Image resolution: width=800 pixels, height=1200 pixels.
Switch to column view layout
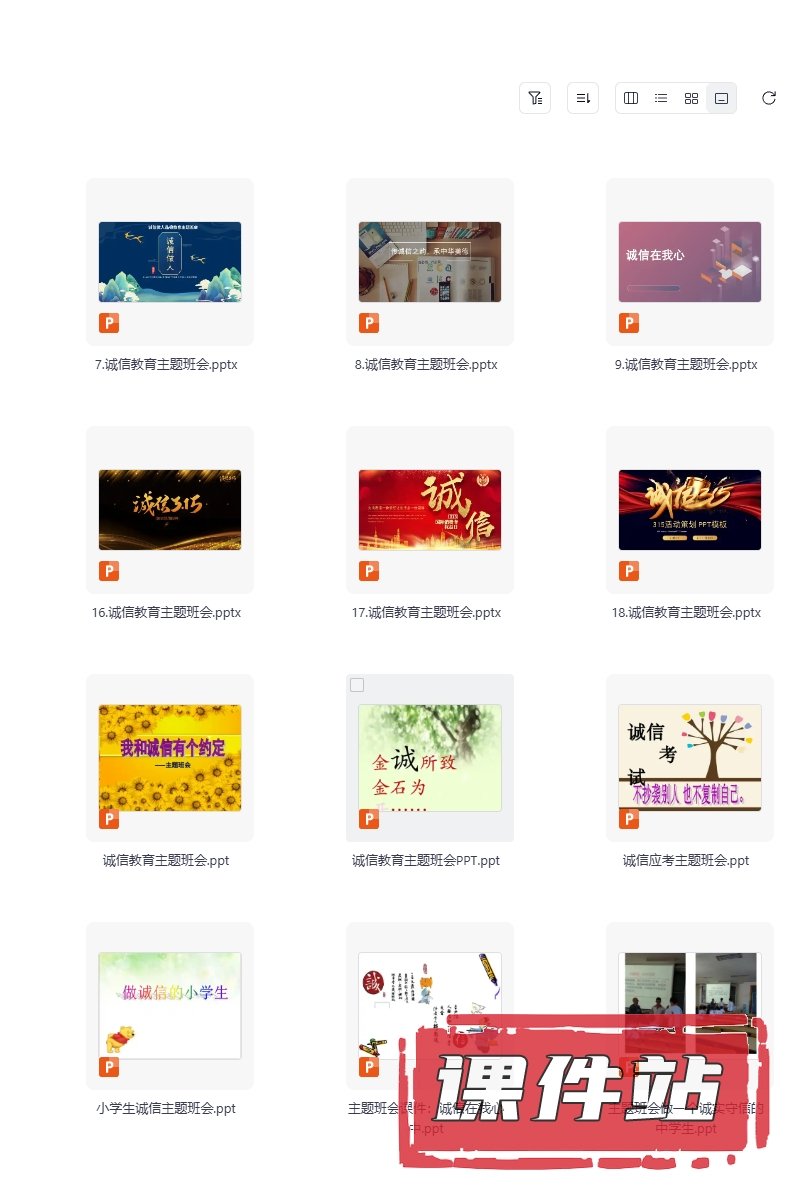631,98
